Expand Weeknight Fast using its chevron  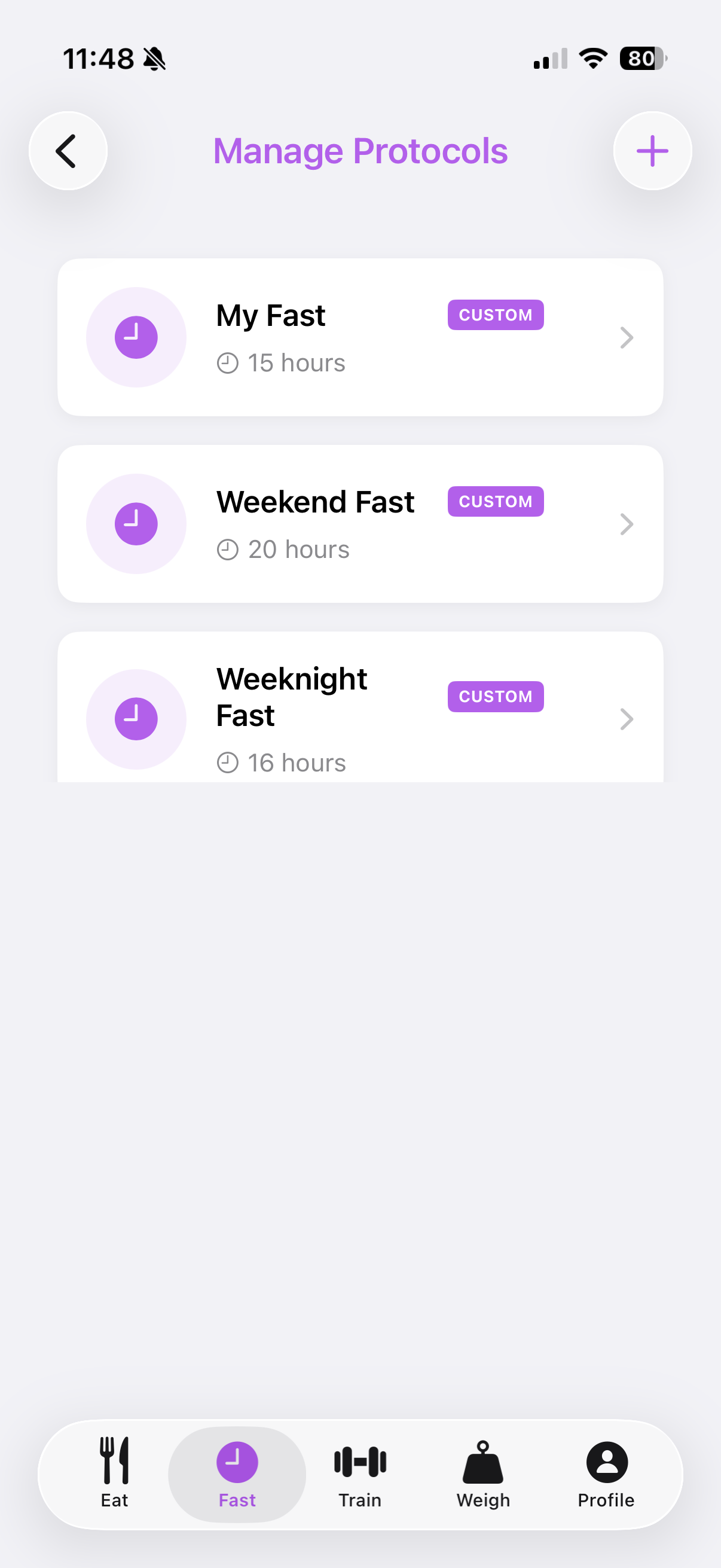(627, 719)
